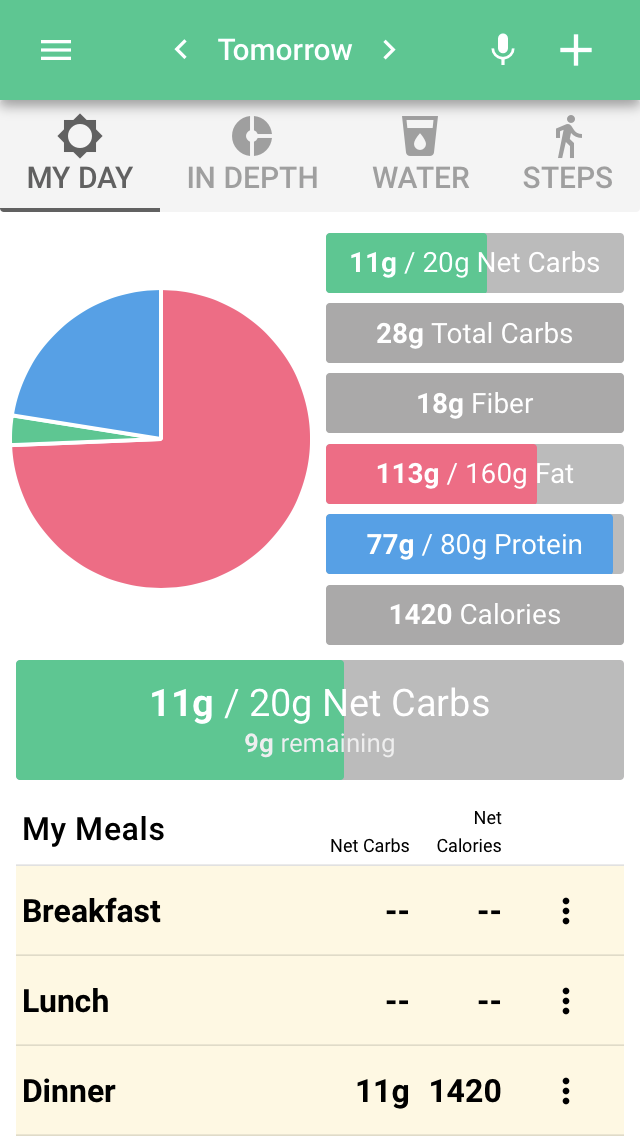Viewport: 640px width, 1136px height.
Task: Open Lunch options menu
Action: [566, 1001]
